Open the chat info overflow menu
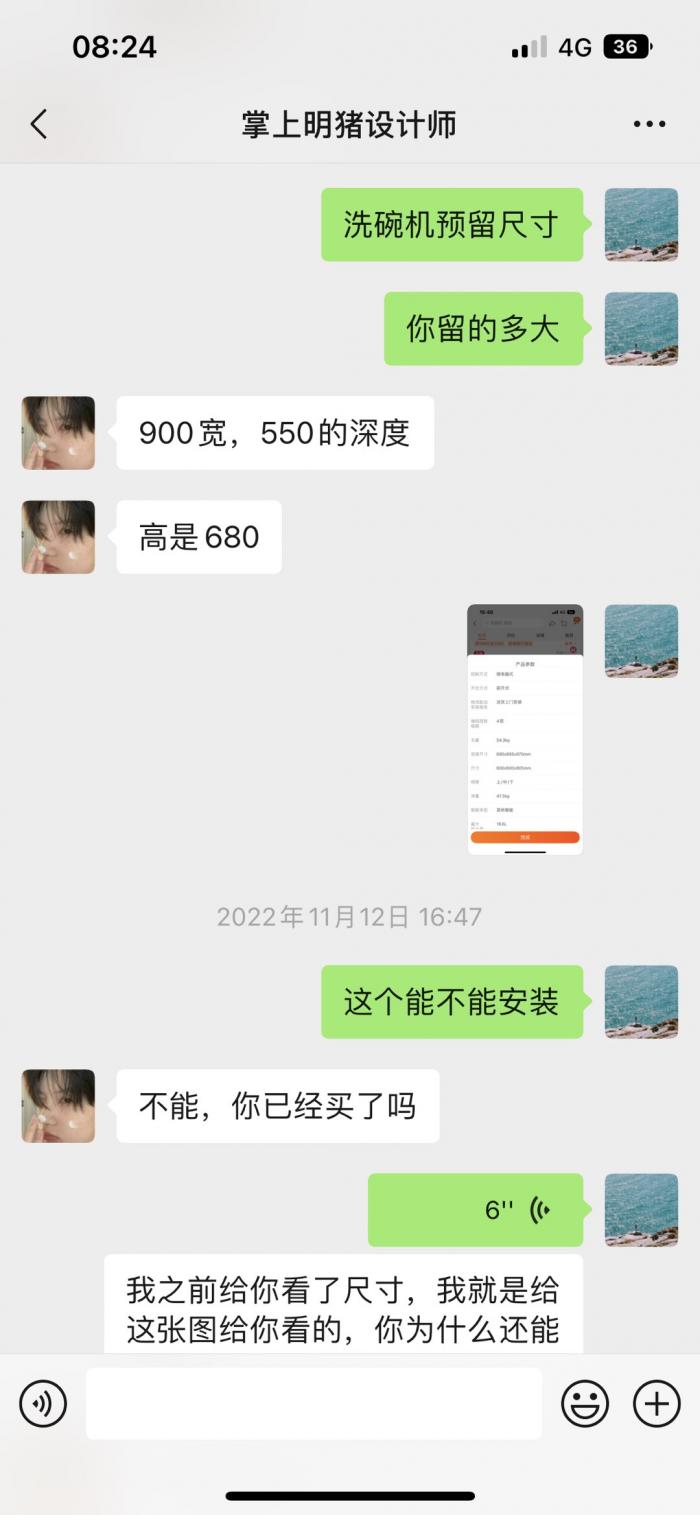The image size is (700, 1515). (649, 124)
